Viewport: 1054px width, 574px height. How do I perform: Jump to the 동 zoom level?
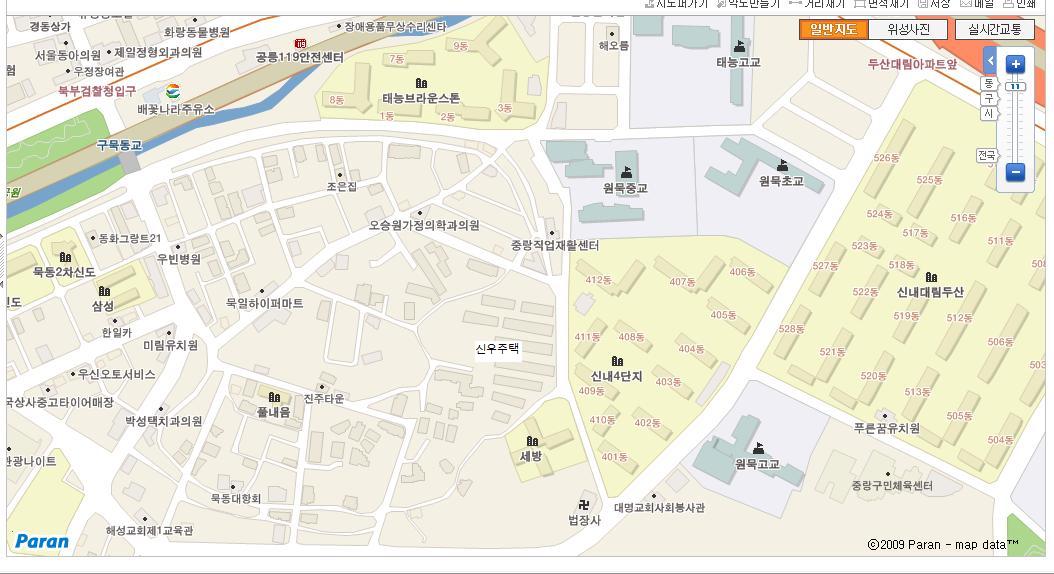pos(989,84)
